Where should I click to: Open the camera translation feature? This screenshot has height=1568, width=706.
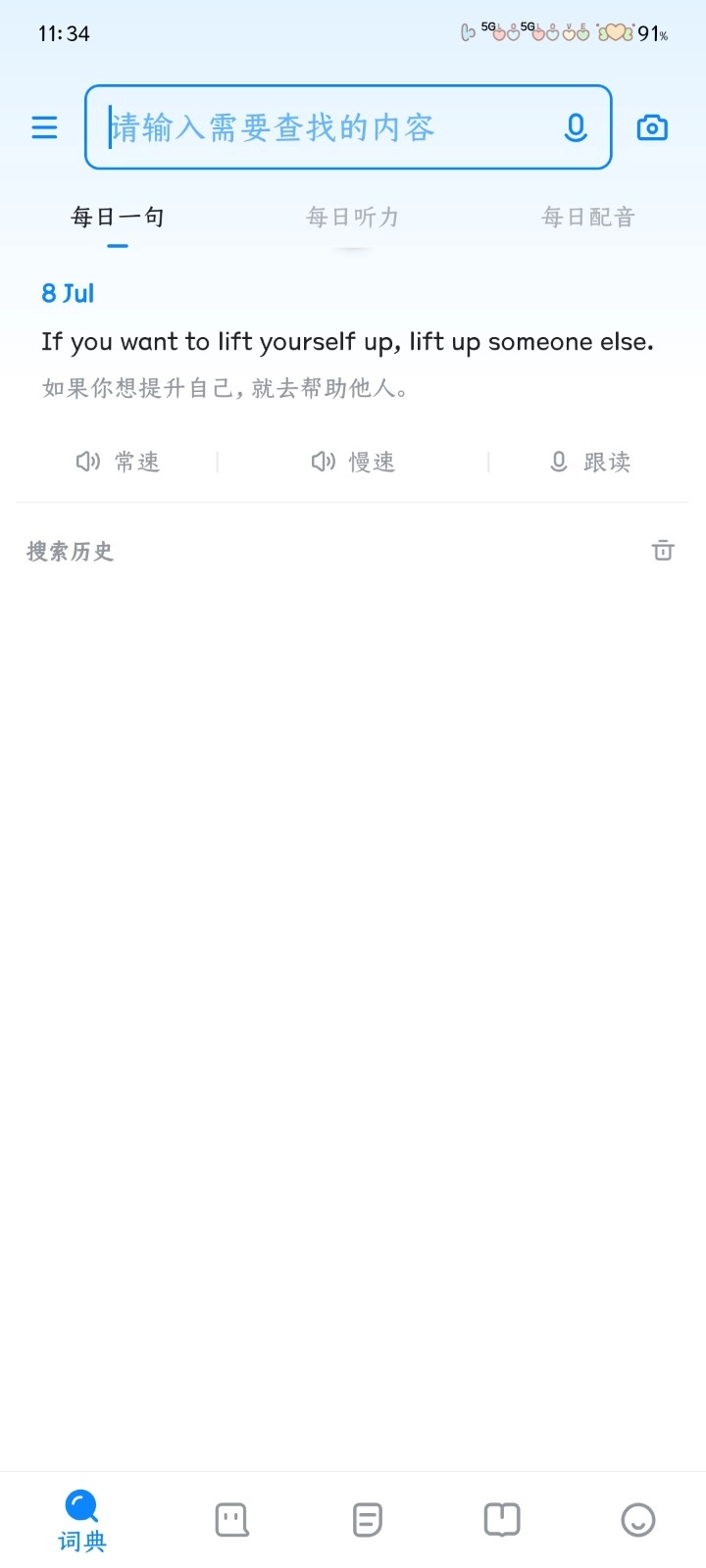pos(651,127)
